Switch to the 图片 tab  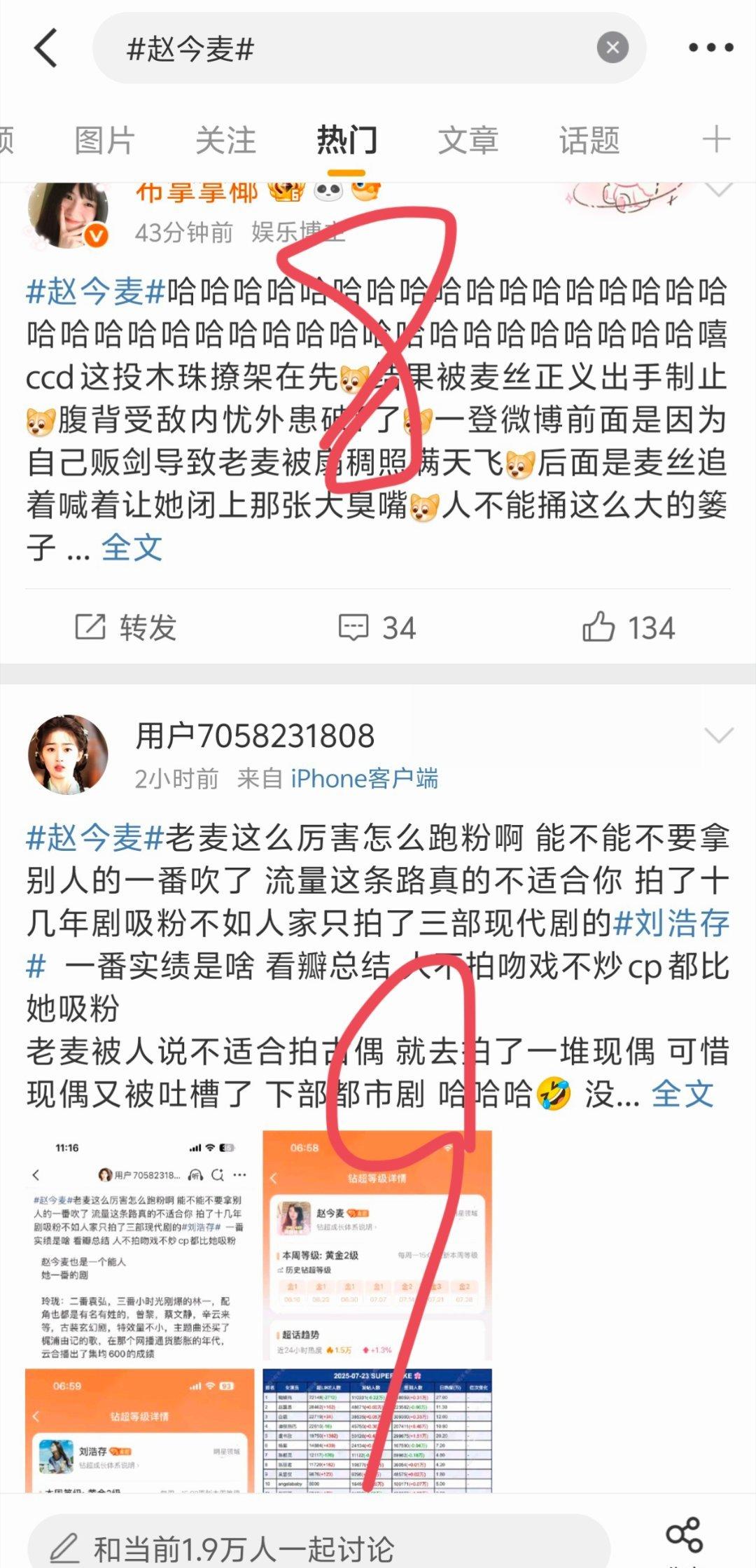[x=104, y=140]
